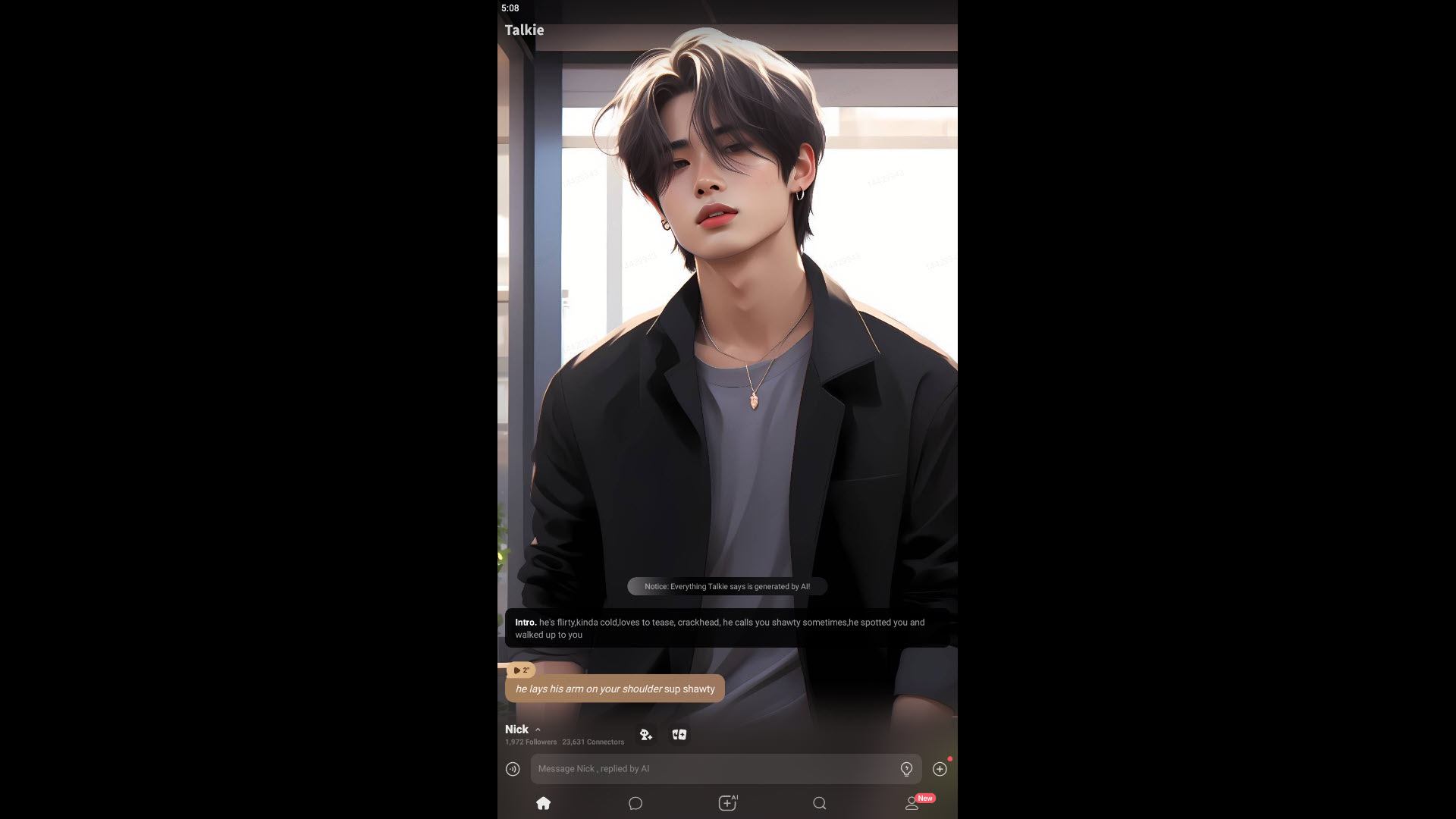The image size is (1456, 819).
Task: Tap the follow Nick icon
Action: (x=646, y=735)
